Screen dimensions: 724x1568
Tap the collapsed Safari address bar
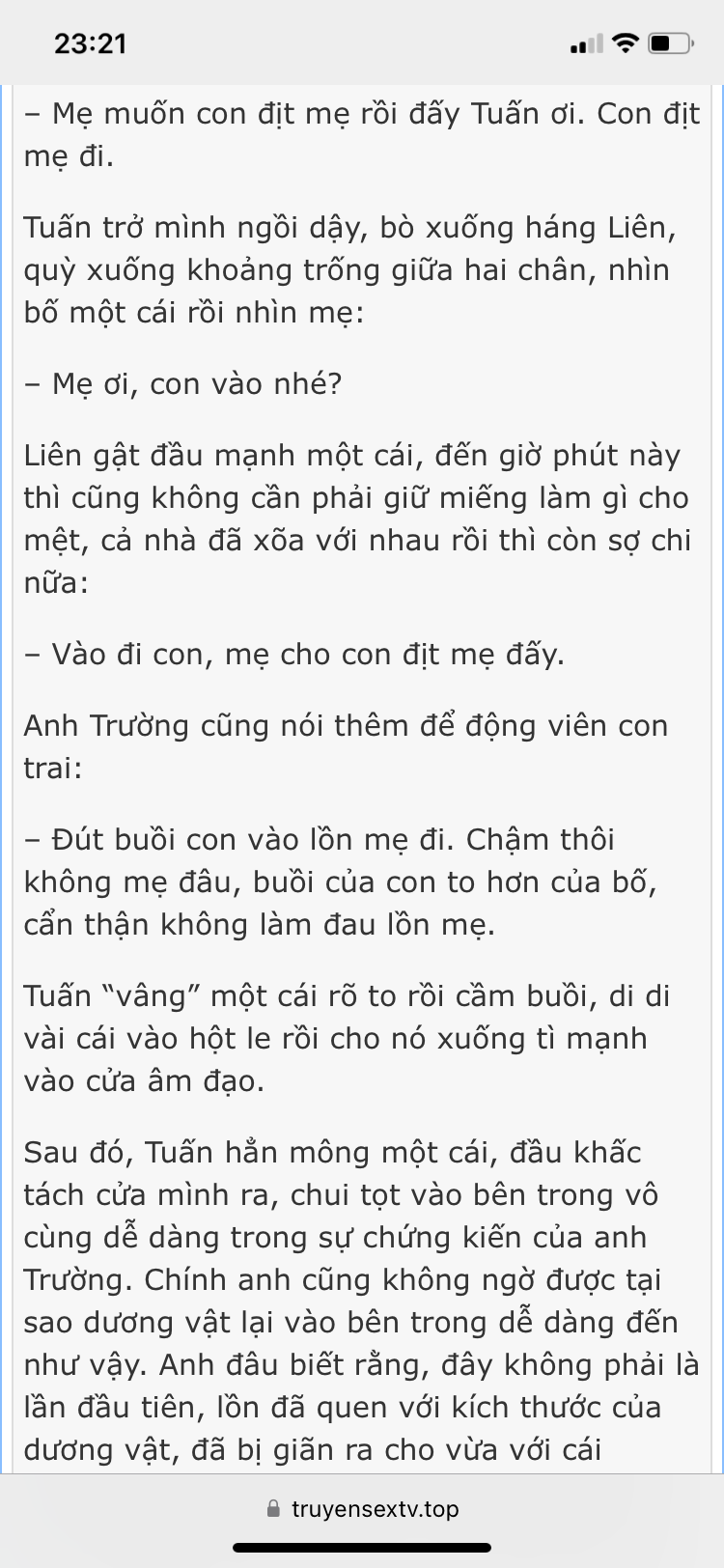point(362,1509)
